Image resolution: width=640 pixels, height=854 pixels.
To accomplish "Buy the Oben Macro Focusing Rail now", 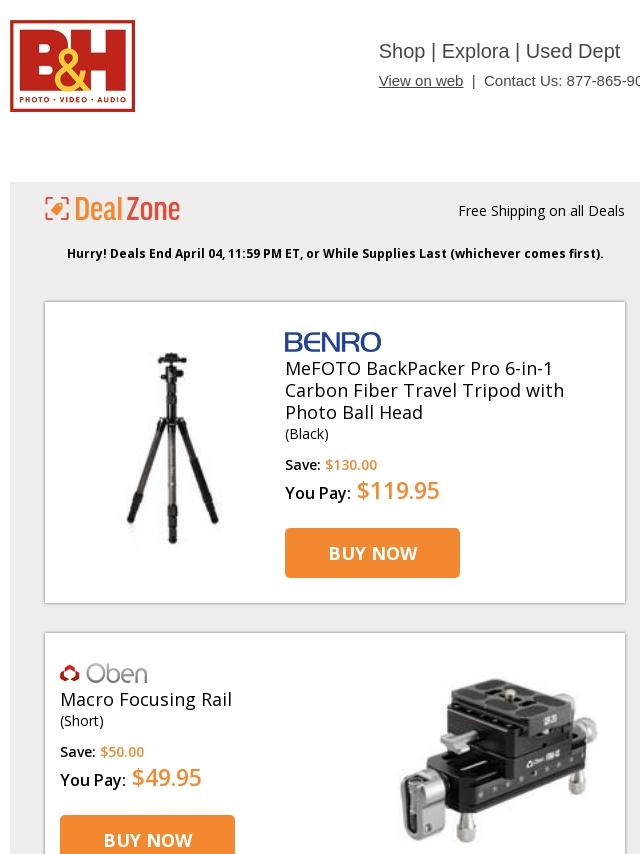I will (x=147, y=837).
